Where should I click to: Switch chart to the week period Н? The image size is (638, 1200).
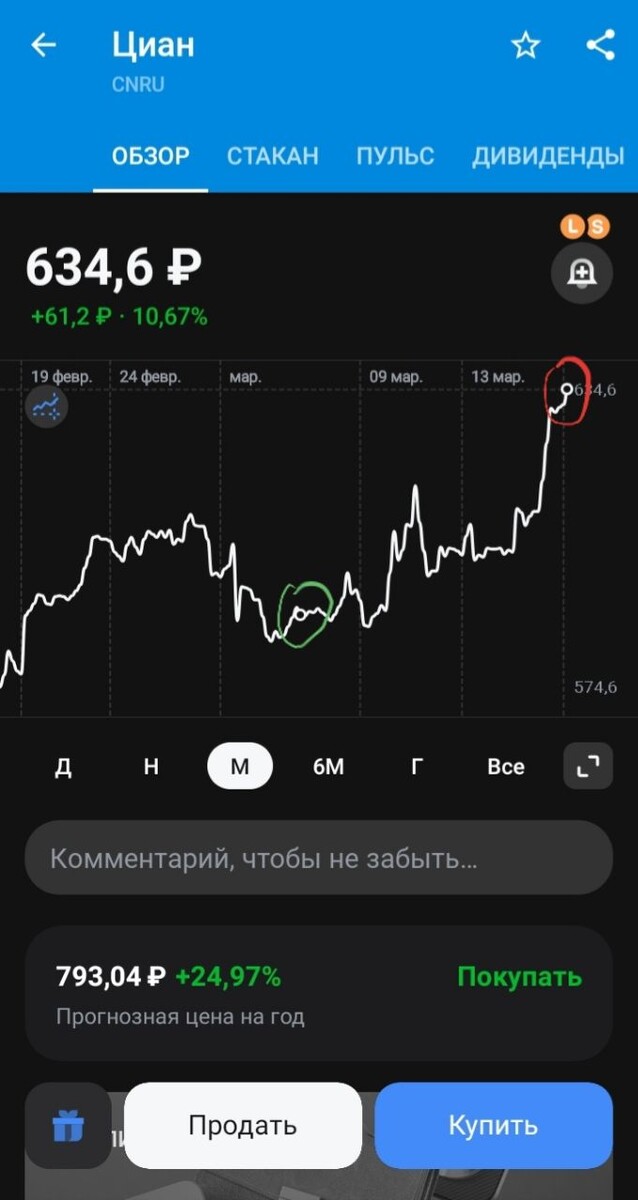(x=151, y=767)
